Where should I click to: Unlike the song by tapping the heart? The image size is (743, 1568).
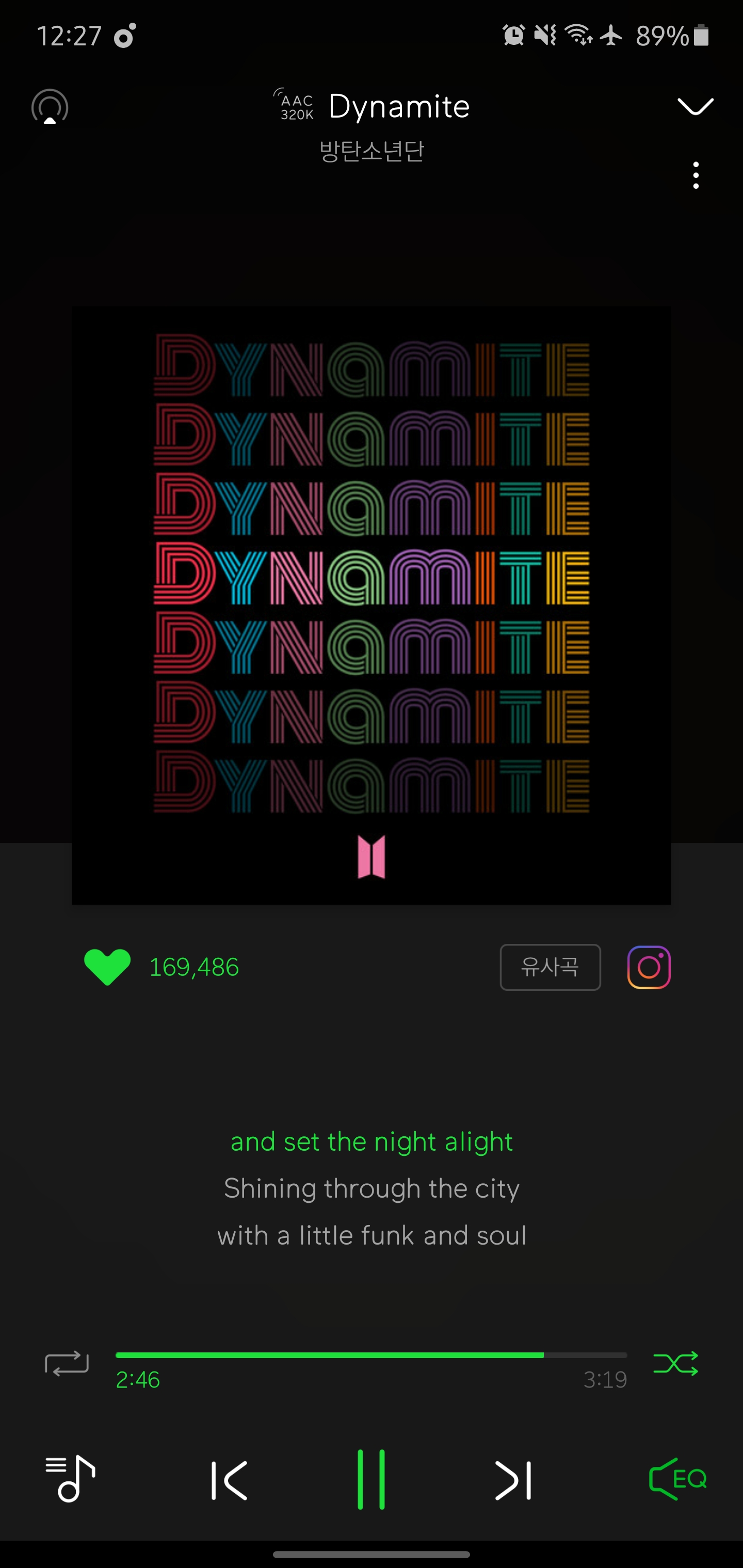[107, 967]
